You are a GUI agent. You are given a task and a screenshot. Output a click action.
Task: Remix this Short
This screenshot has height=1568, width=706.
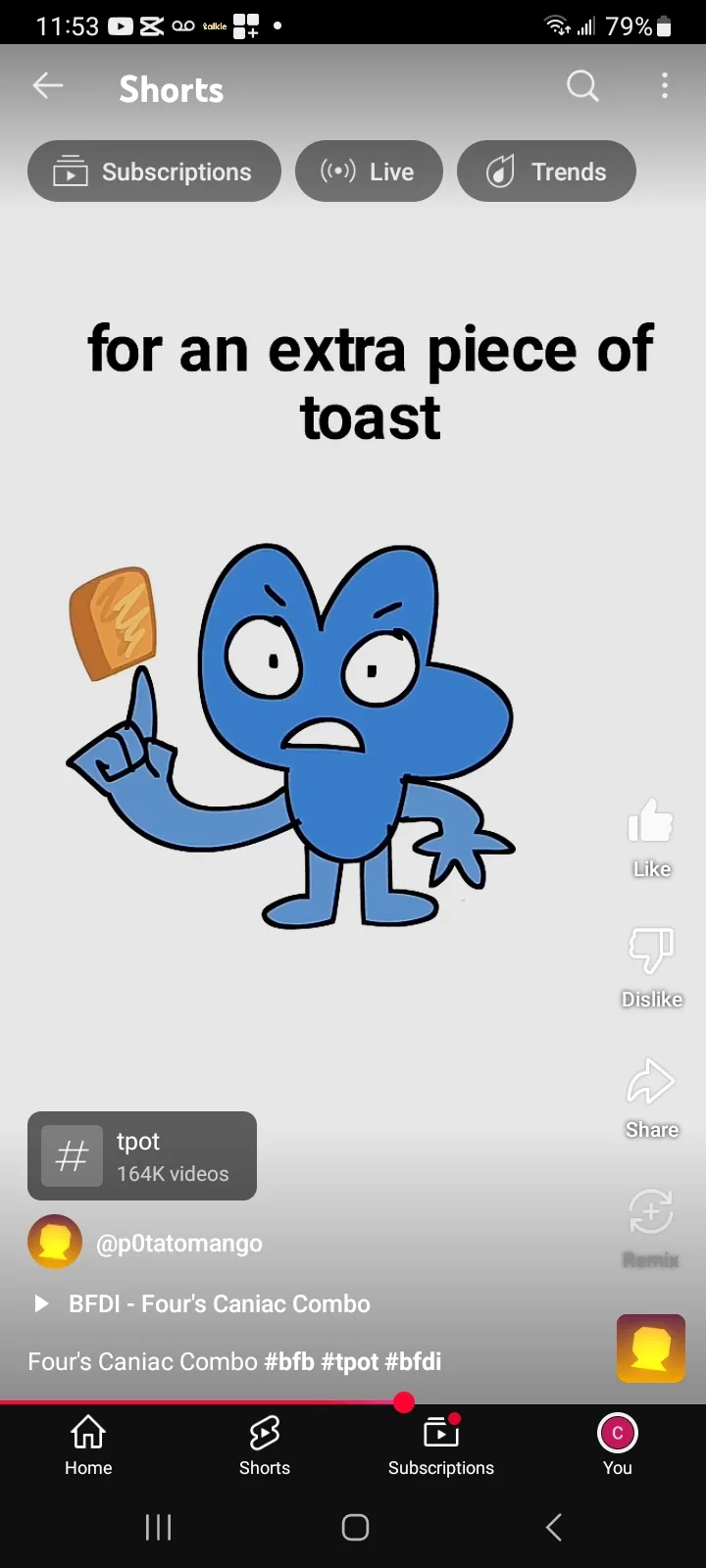651,1228
